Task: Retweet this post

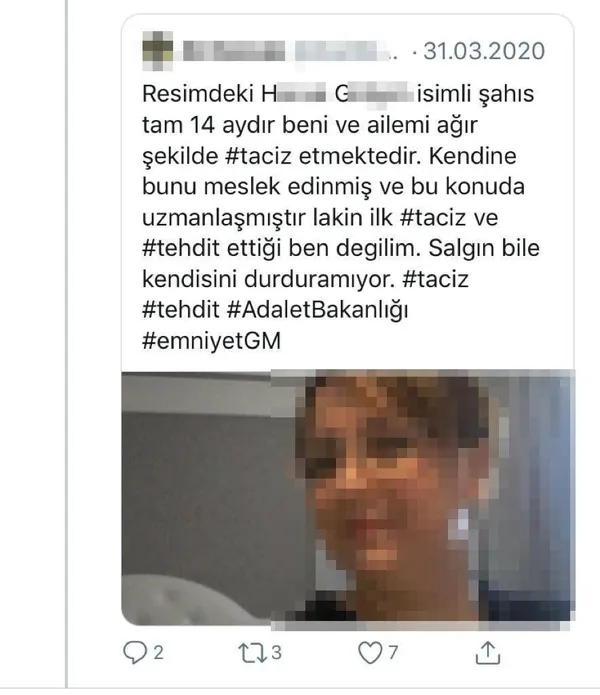Action: [x=251, y=652]
